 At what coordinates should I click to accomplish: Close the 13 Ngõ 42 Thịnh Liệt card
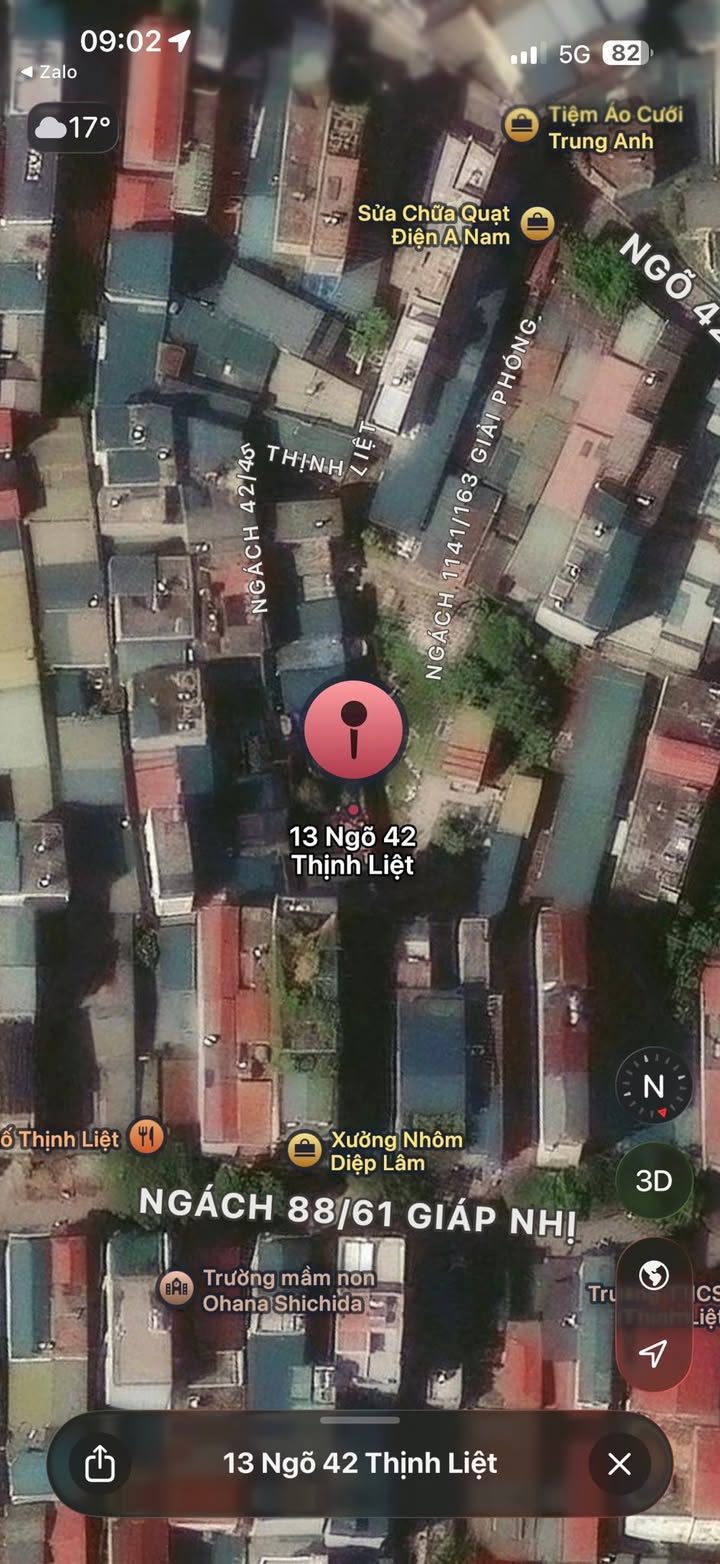click(x=620, y=1465)
